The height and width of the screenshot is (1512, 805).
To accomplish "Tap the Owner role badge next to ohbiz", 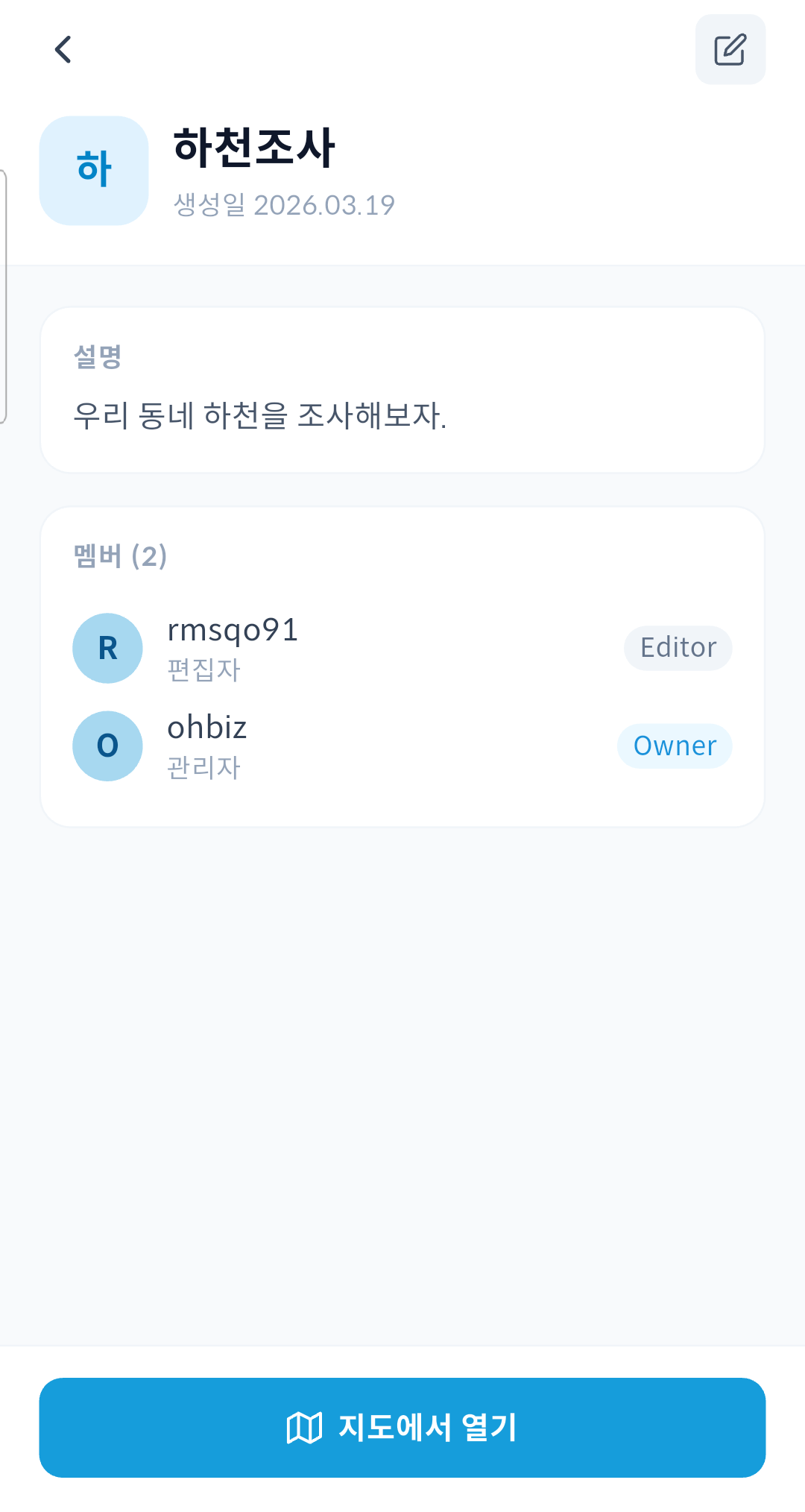I will pos(675,745).
